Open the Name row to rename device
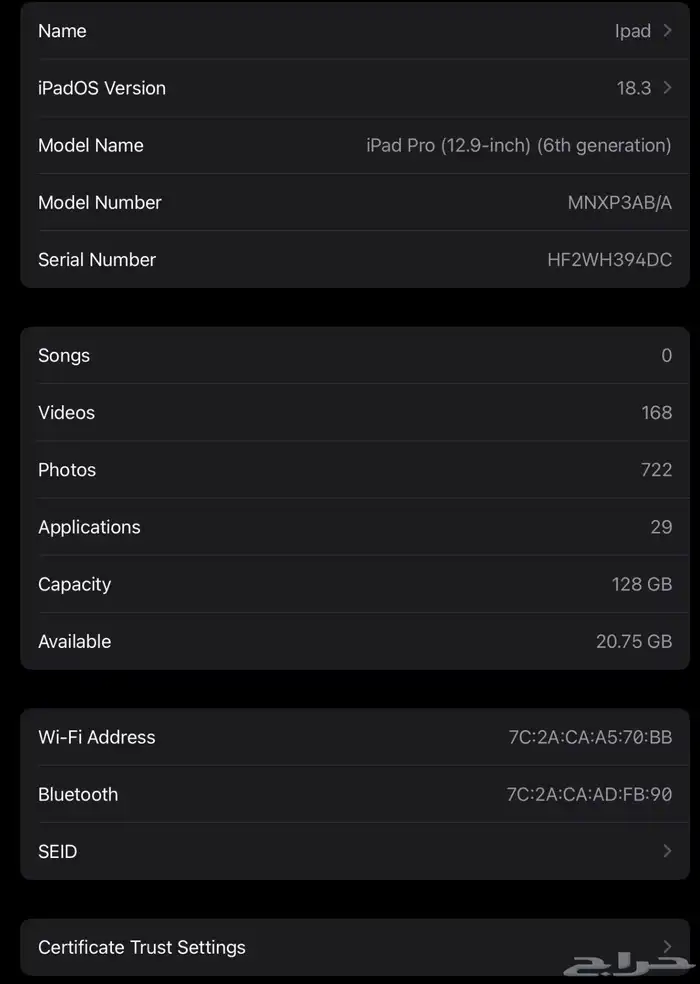 coord(355,31)
